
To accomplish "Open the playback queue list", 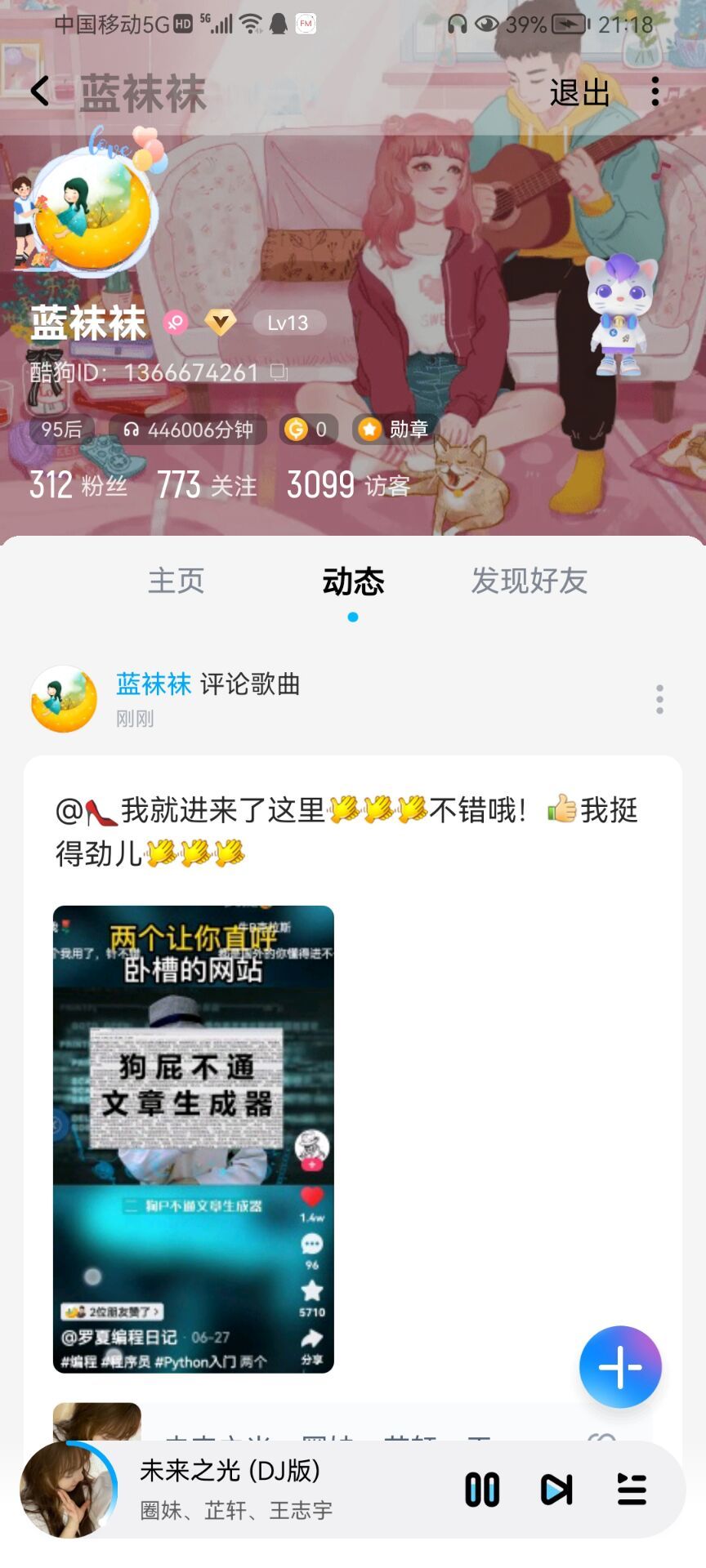I will [x=631, y=1489].
